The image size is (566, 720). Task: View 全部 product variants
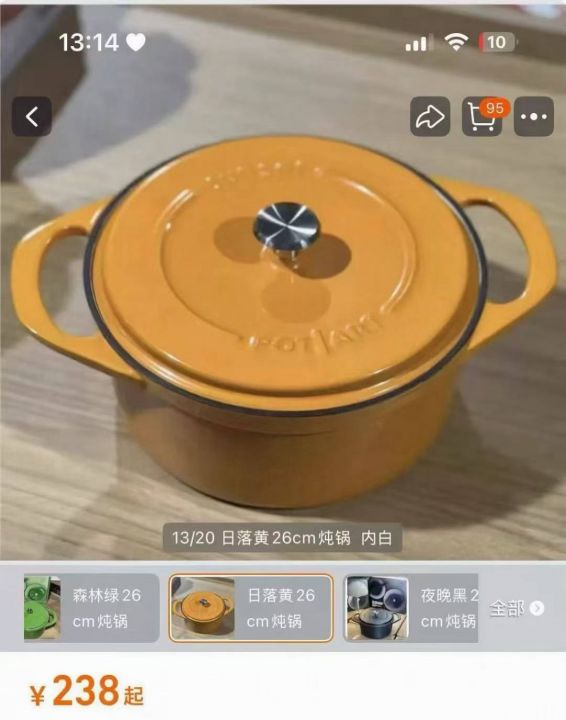click(x=516, y=608)
